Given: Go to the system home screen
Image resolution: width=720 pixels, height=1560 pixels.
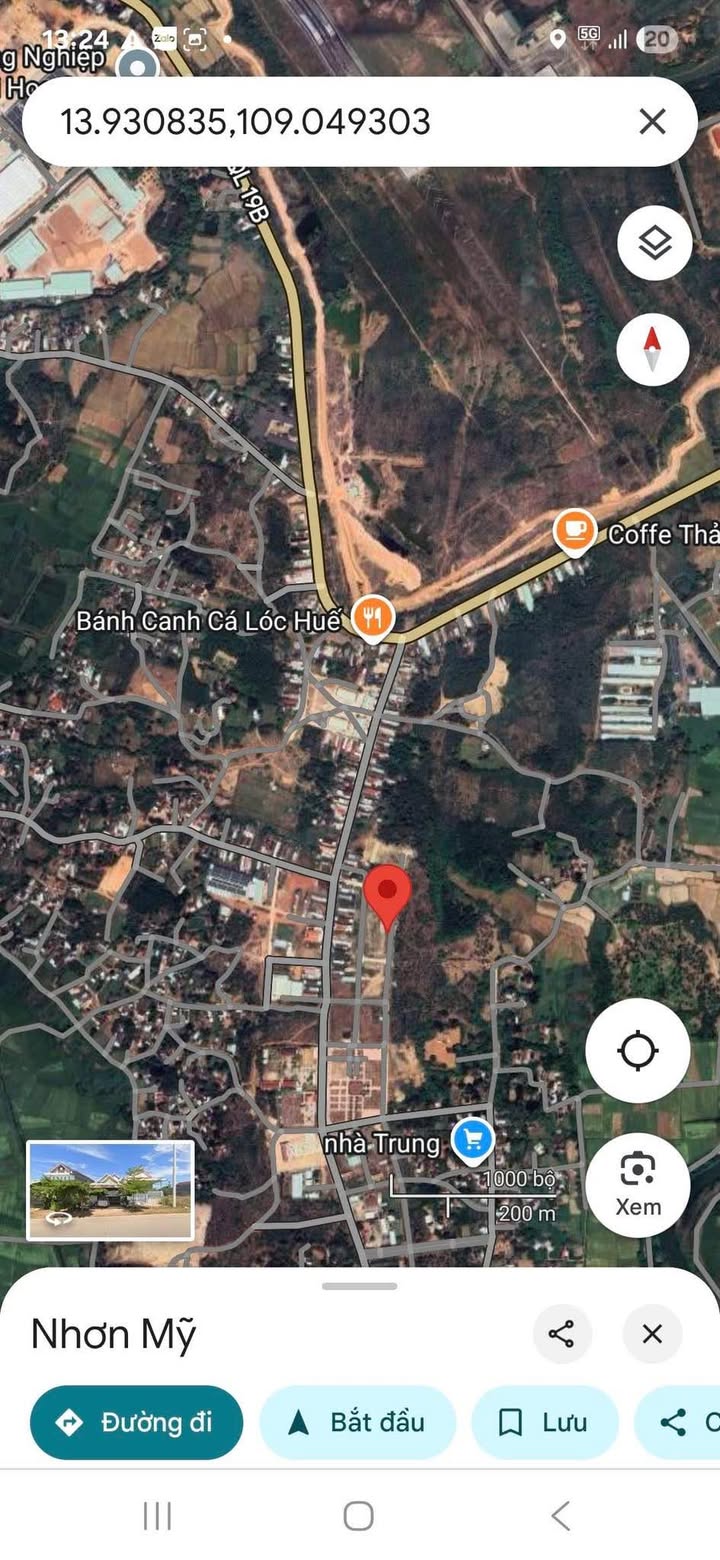Looking at the screenshot, I should pos(359,1516).
